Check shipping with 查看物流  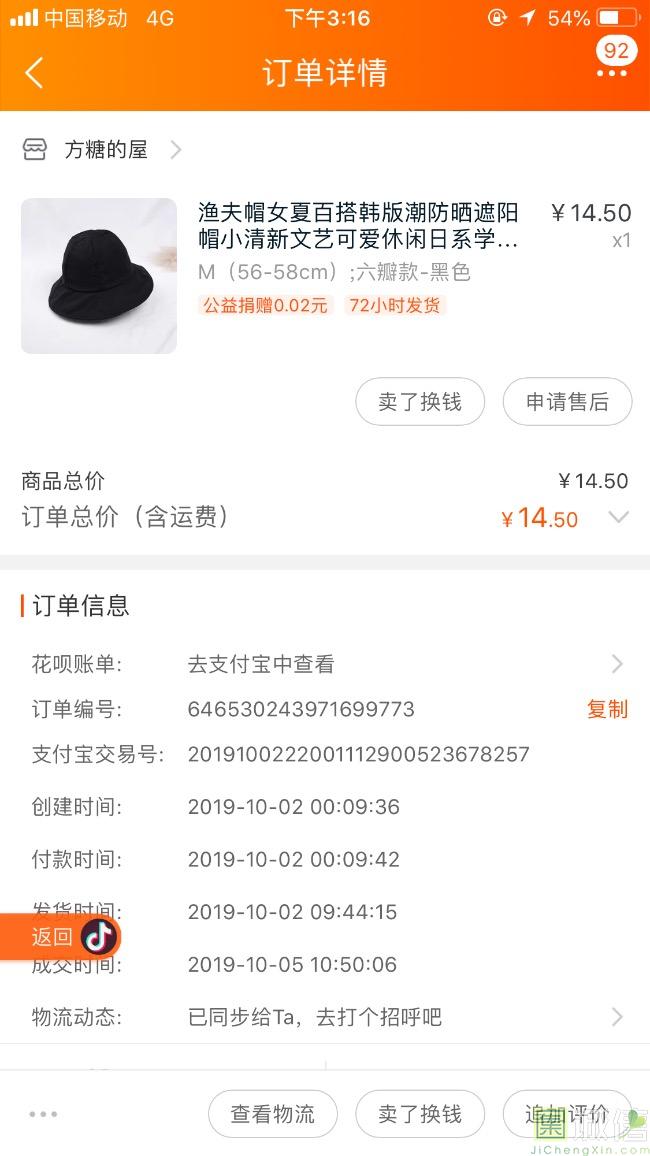(x=273, y=1114)
